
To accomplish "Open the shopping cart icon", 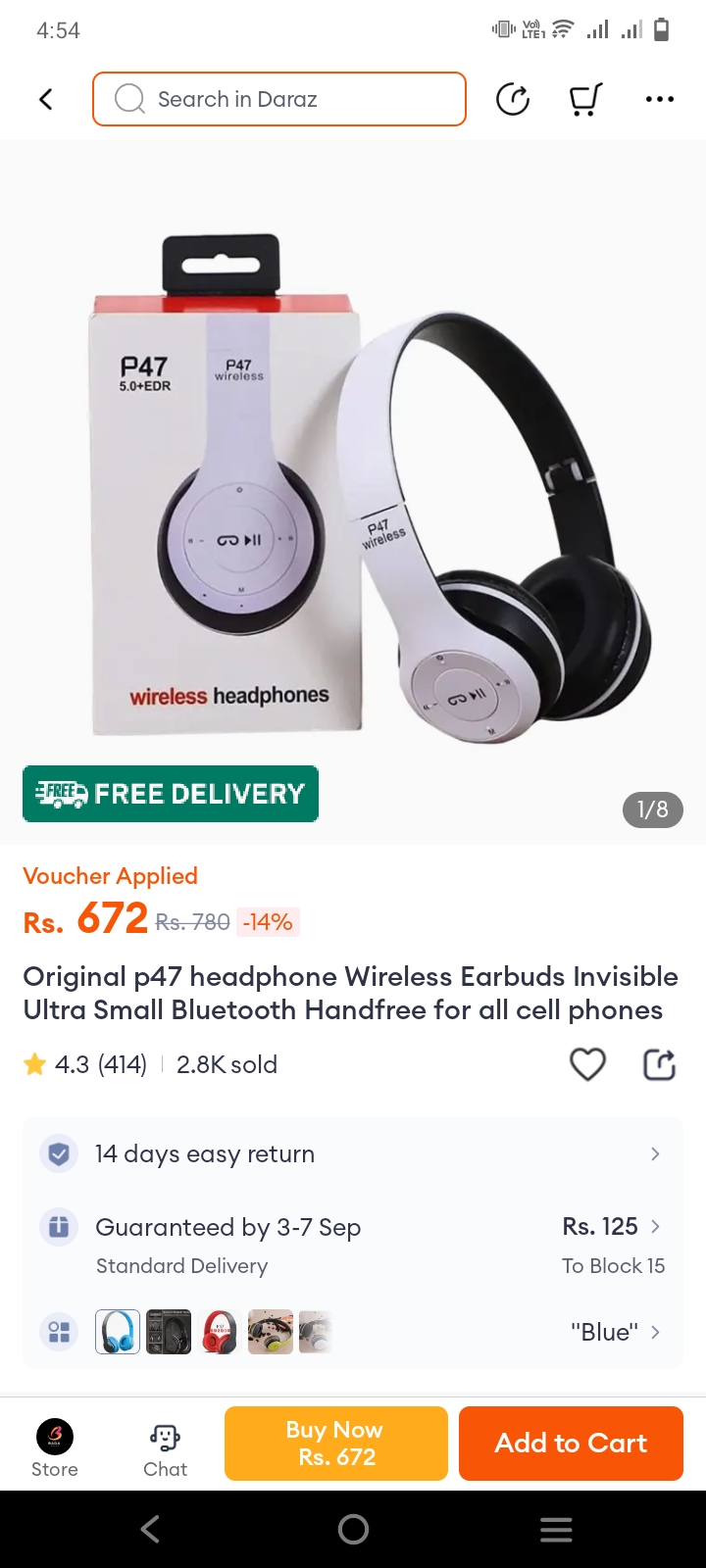I will coord(585,99).
